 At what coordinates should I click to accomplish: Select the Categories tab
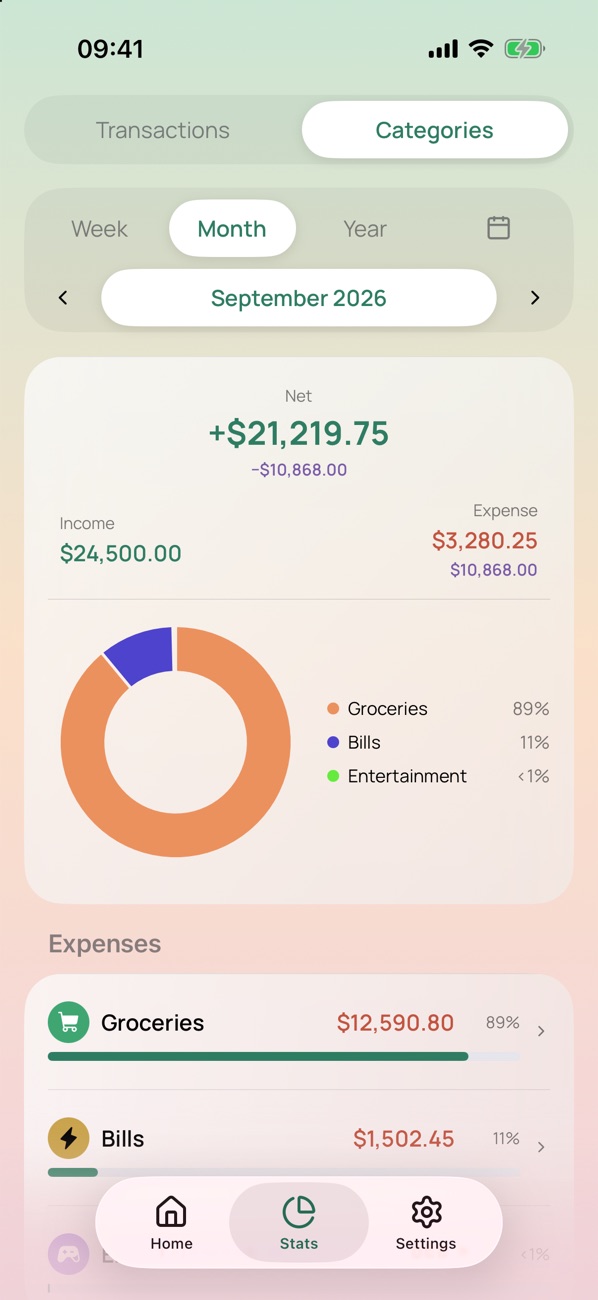point(435,130)
